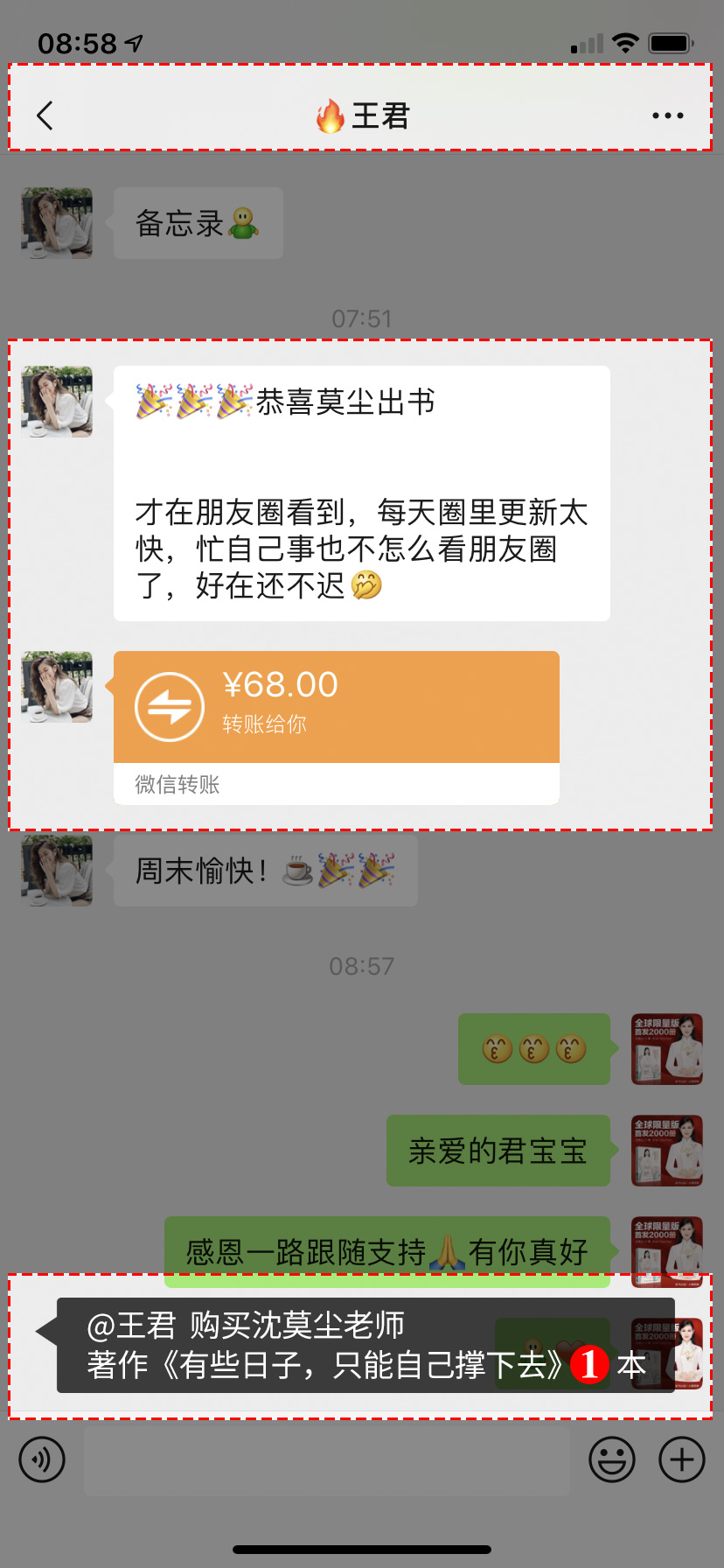724x1568 pixels.
Task: Tap my avatar beside 亲爱的君宝宝
Action: (667, 1151)
